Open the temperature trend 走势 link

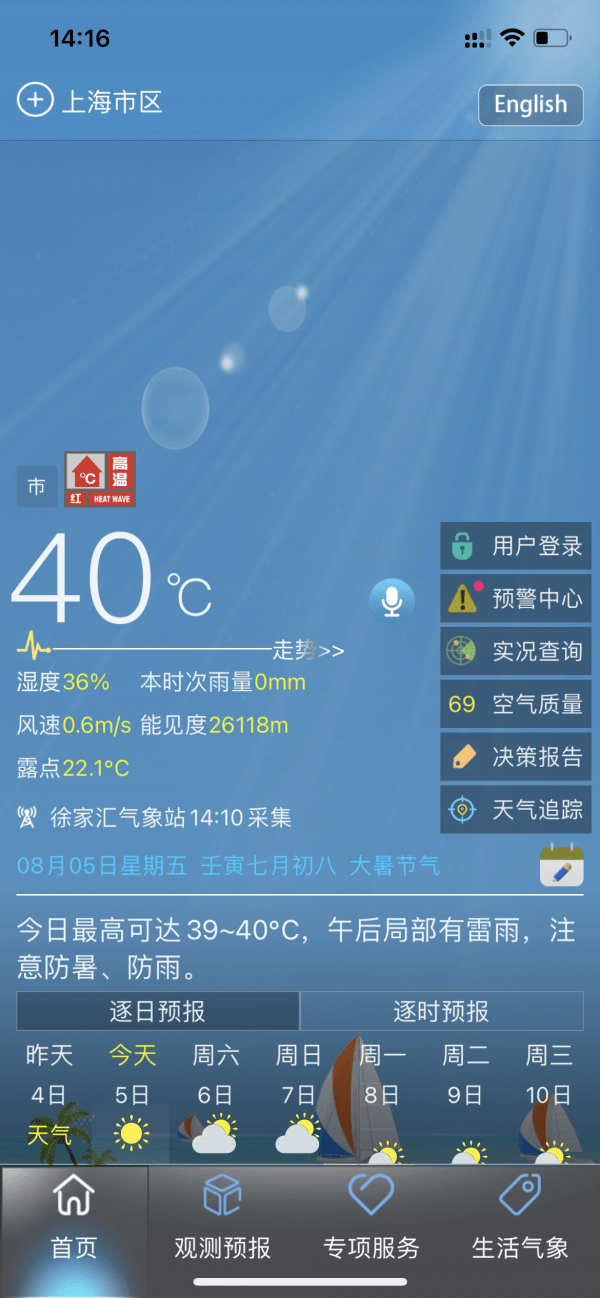pos(308,651)
